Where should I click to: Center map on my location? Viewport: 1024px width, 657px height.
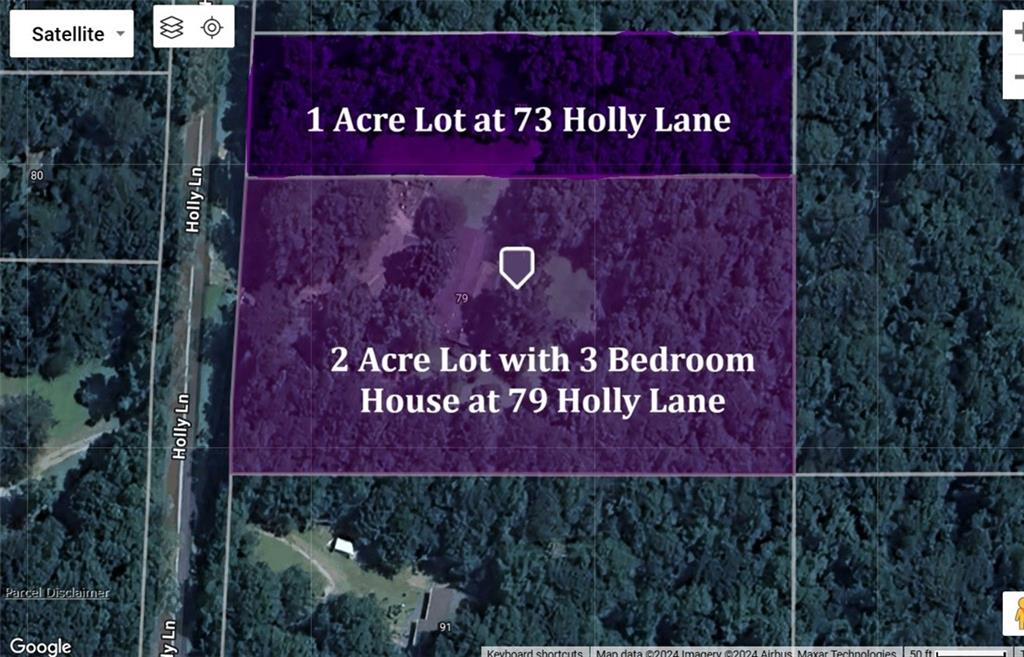point(211,28)
